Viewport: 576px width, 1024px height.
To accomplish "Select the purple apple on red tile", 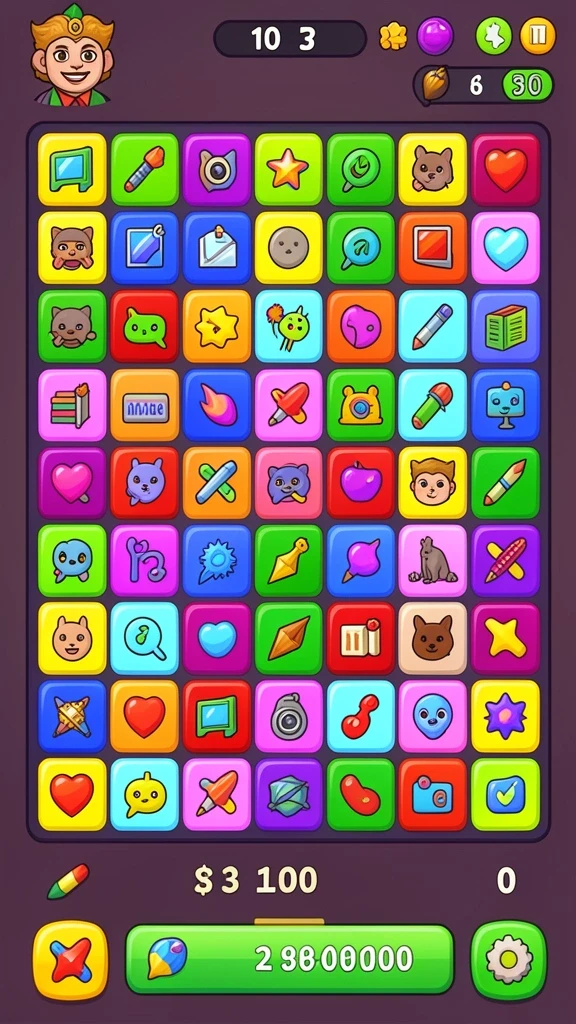I will tap(361, 483).
